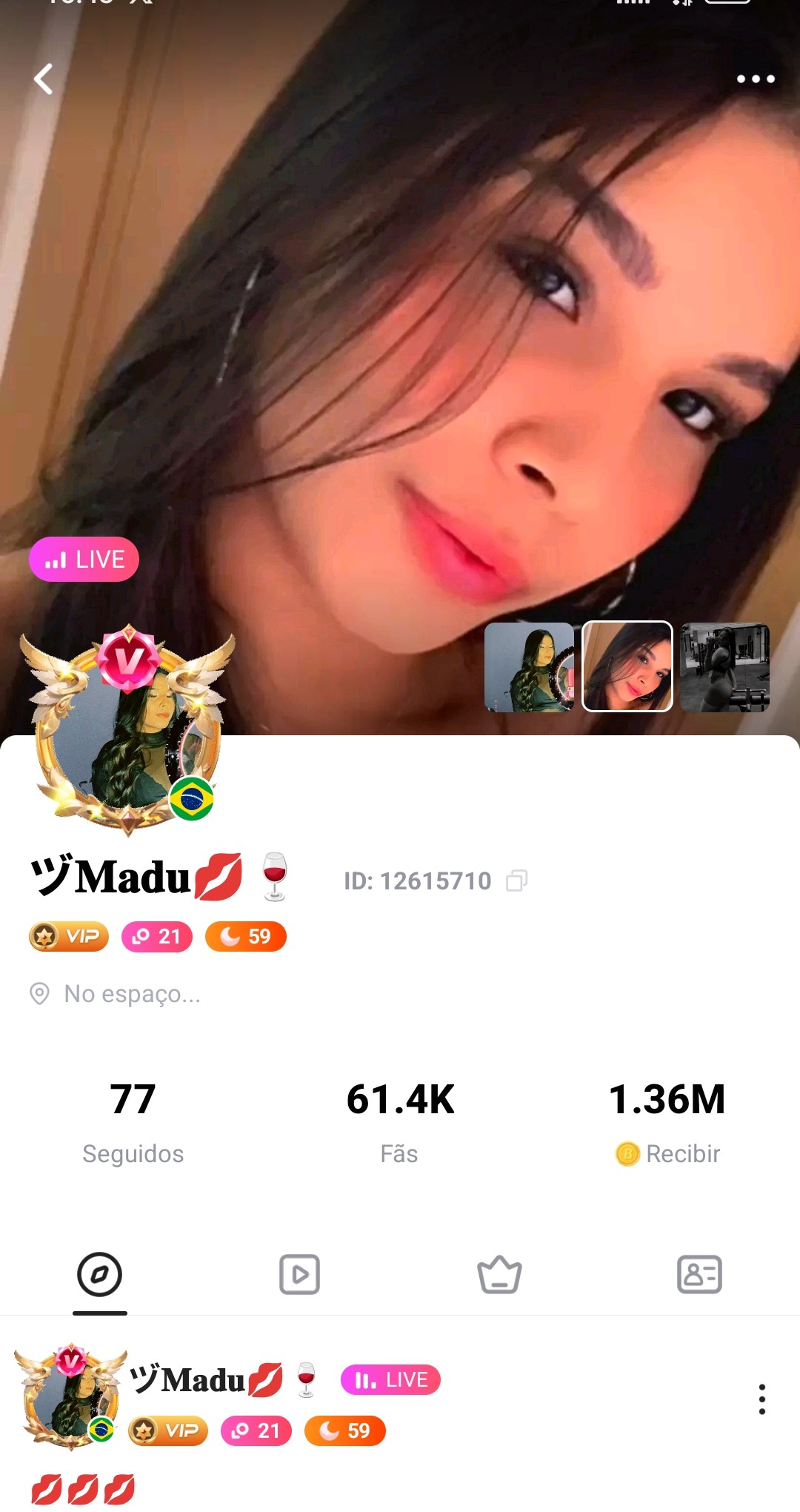
Task: View the first photo thumbnail in green outfit
Action: point(529,667)
